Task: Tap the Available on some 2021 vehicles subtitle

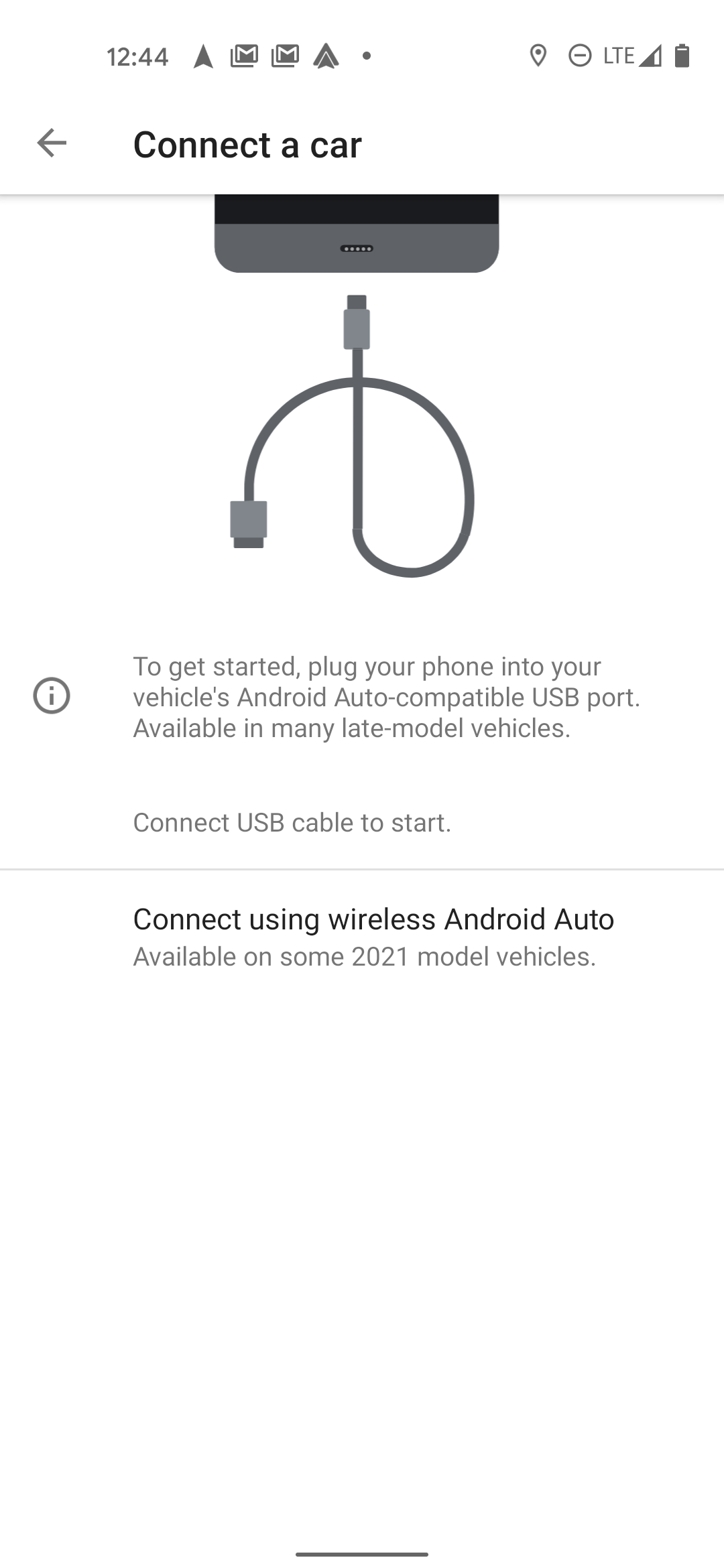Action: coord(365,956)
